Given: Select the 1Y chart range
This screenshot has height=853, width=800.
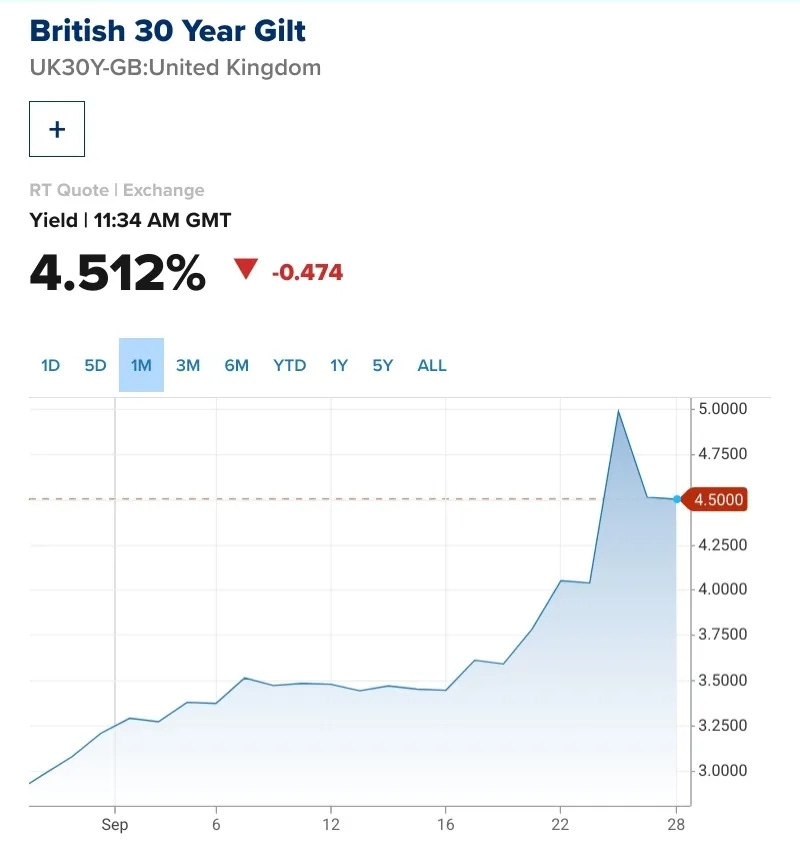Looking at the screenshot, I should click(339, 365).
